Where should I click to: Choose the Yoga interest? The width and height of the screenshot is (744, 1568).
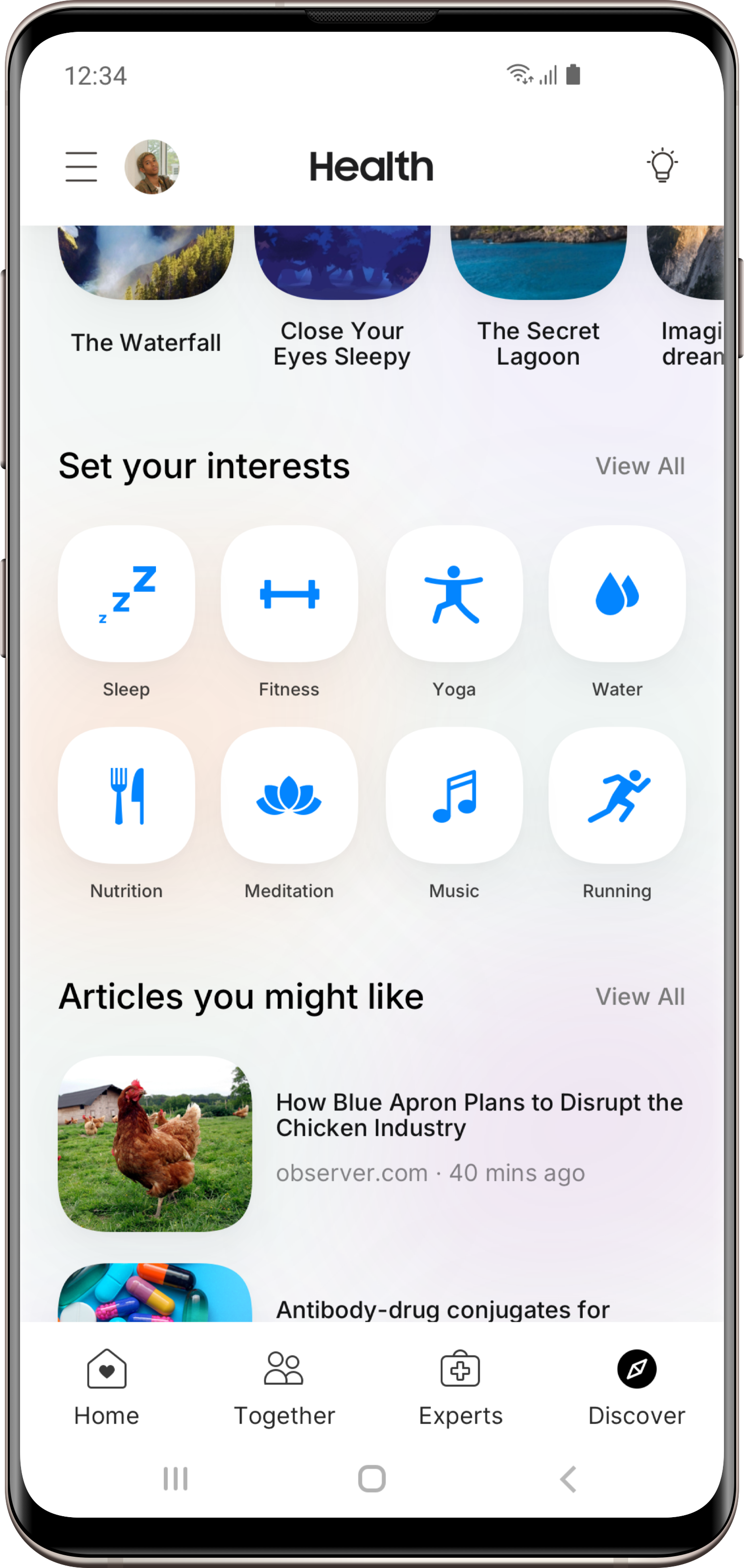coord(454,594)
